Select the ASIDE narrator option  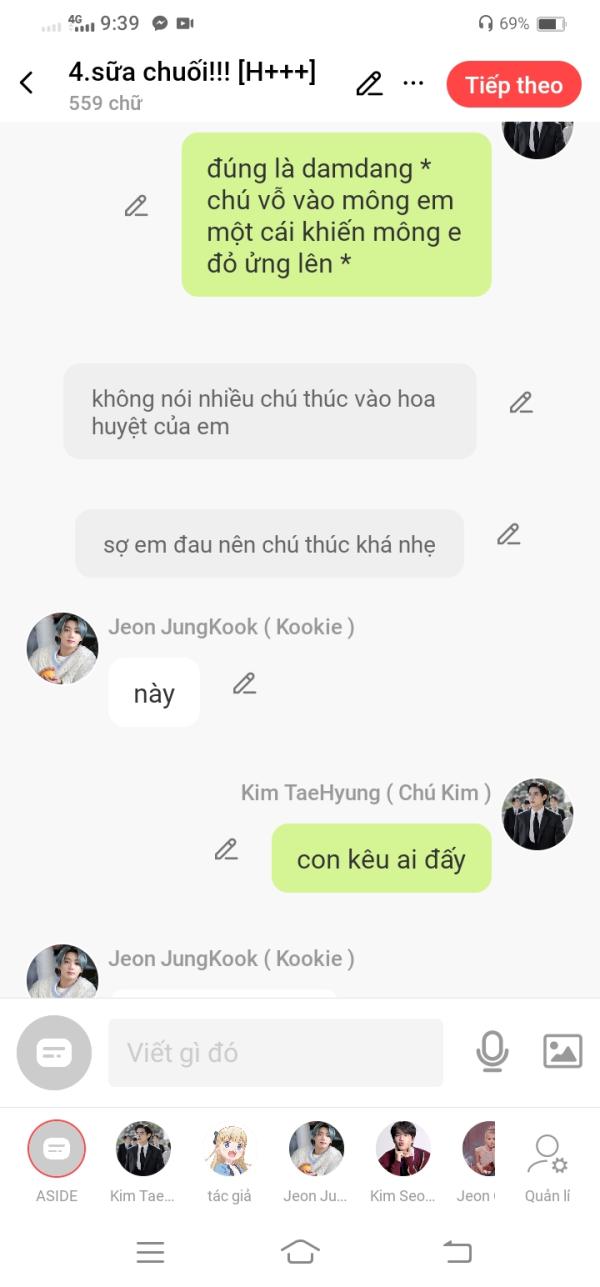tap(56, 1161)
